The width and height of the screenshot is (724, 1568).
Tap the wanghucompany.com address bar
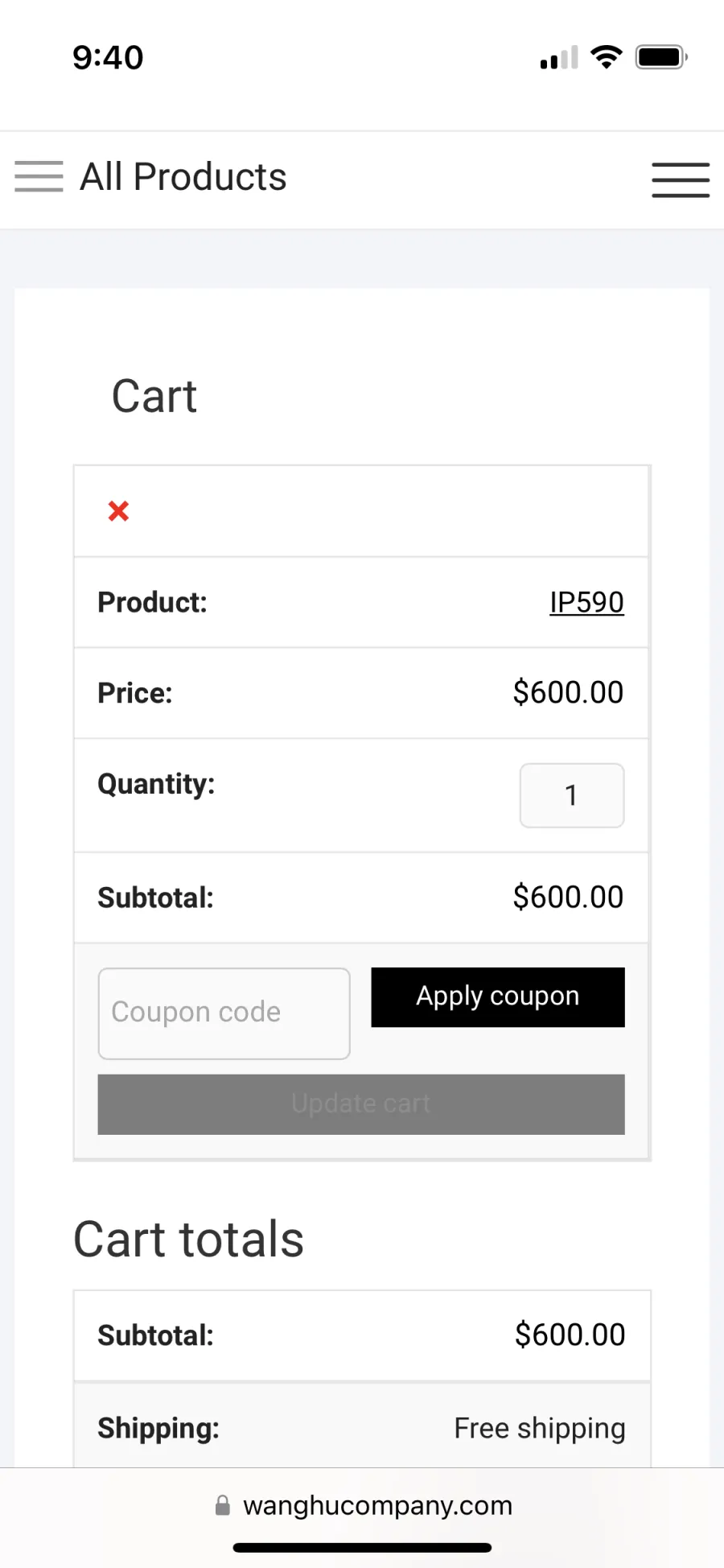[x=363, y=1505]
